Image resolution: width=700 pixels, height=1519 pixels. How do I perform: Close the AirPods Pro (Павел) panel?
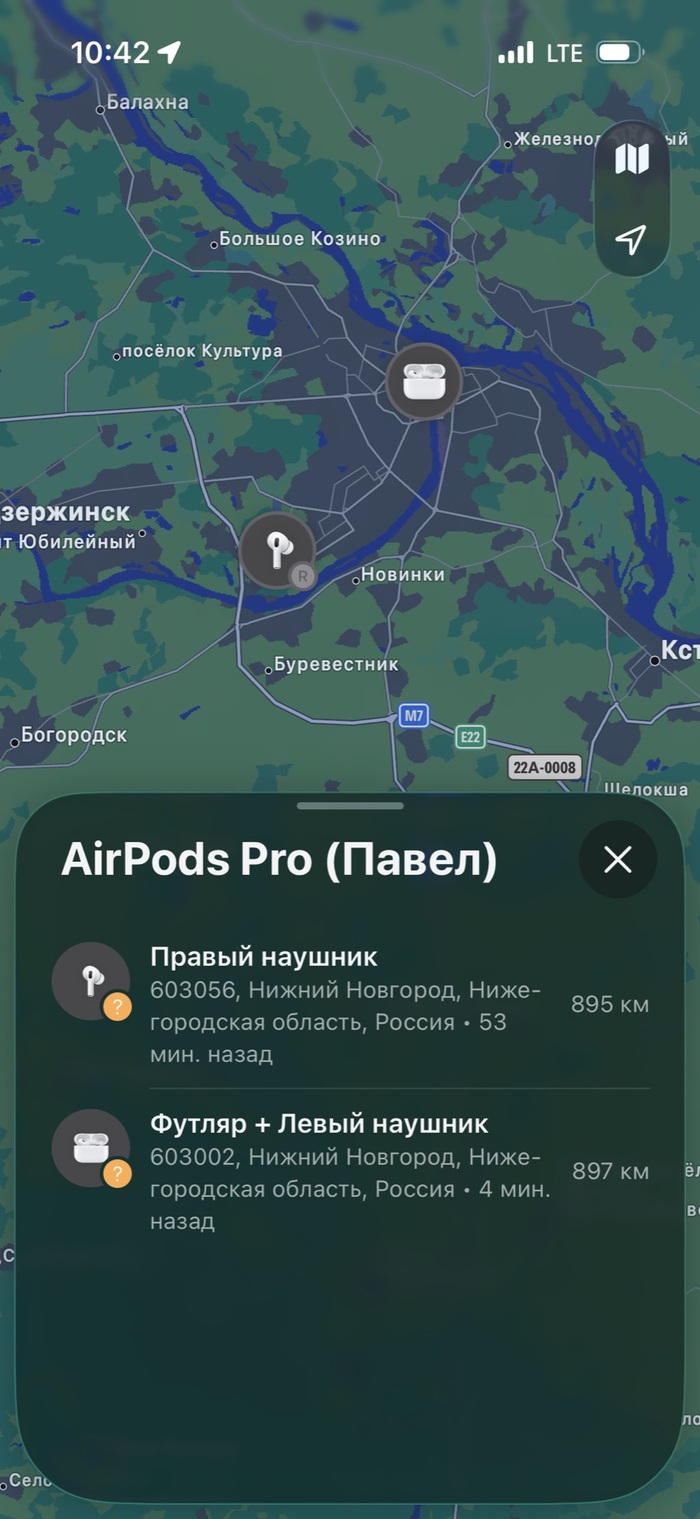pyautogui.click(x=617, y=859)
